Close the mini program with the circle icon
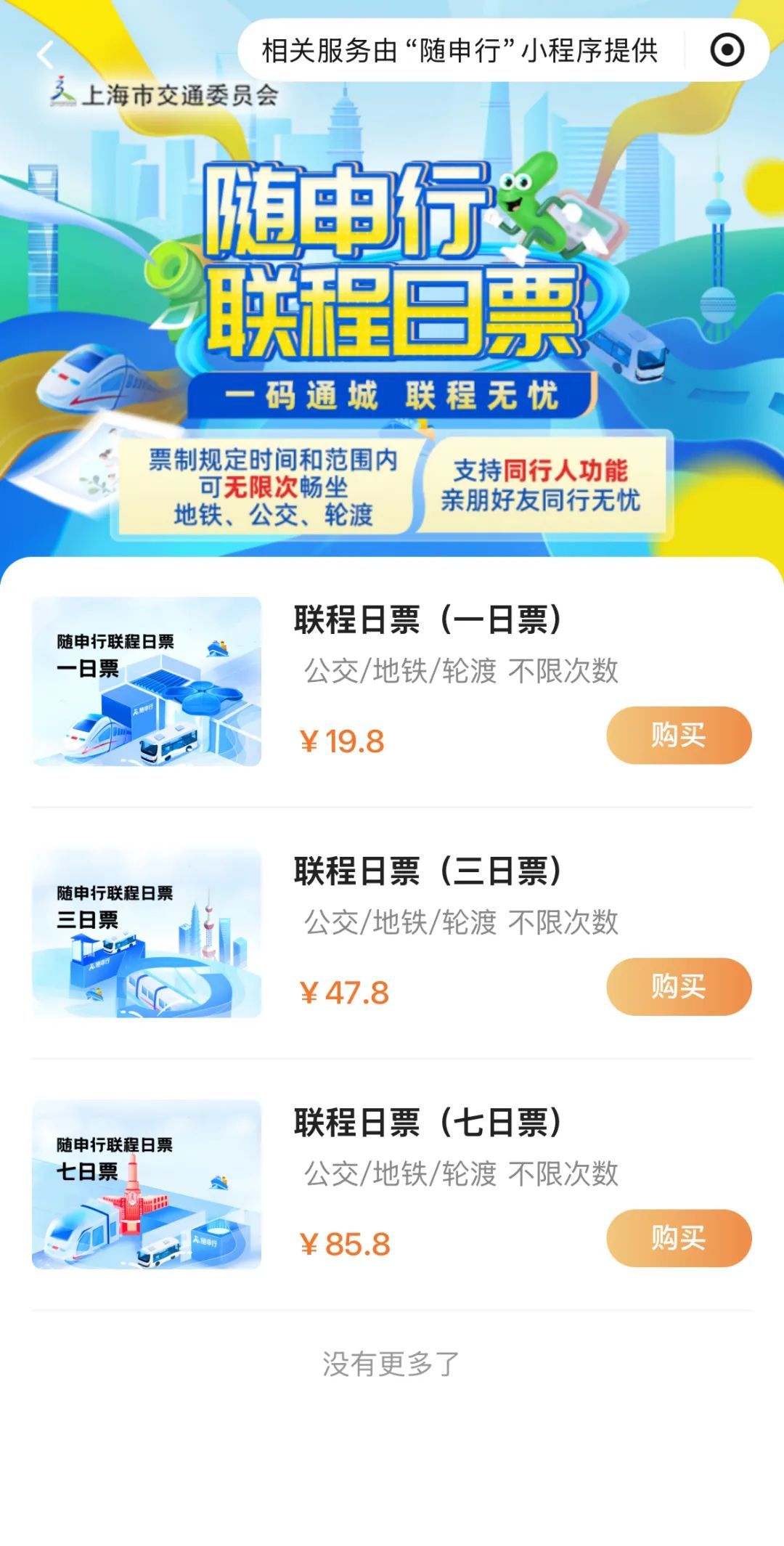The height and width of the screenshot is (1546, 784). click(727, 50)
